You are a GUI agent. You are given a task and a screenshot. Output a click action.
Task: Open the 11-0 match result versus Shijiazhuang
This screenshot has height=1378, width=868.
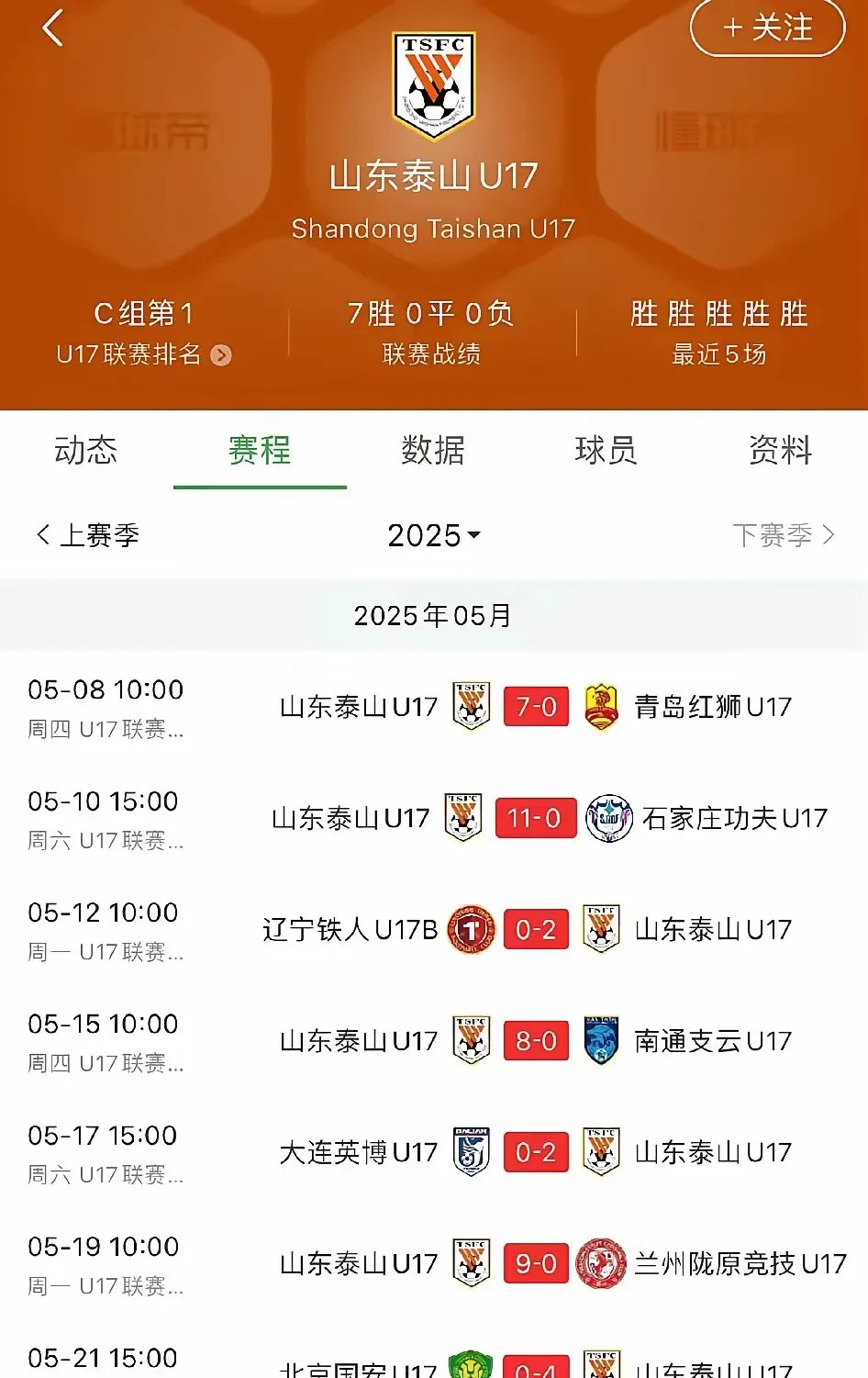tap(535, 818)
